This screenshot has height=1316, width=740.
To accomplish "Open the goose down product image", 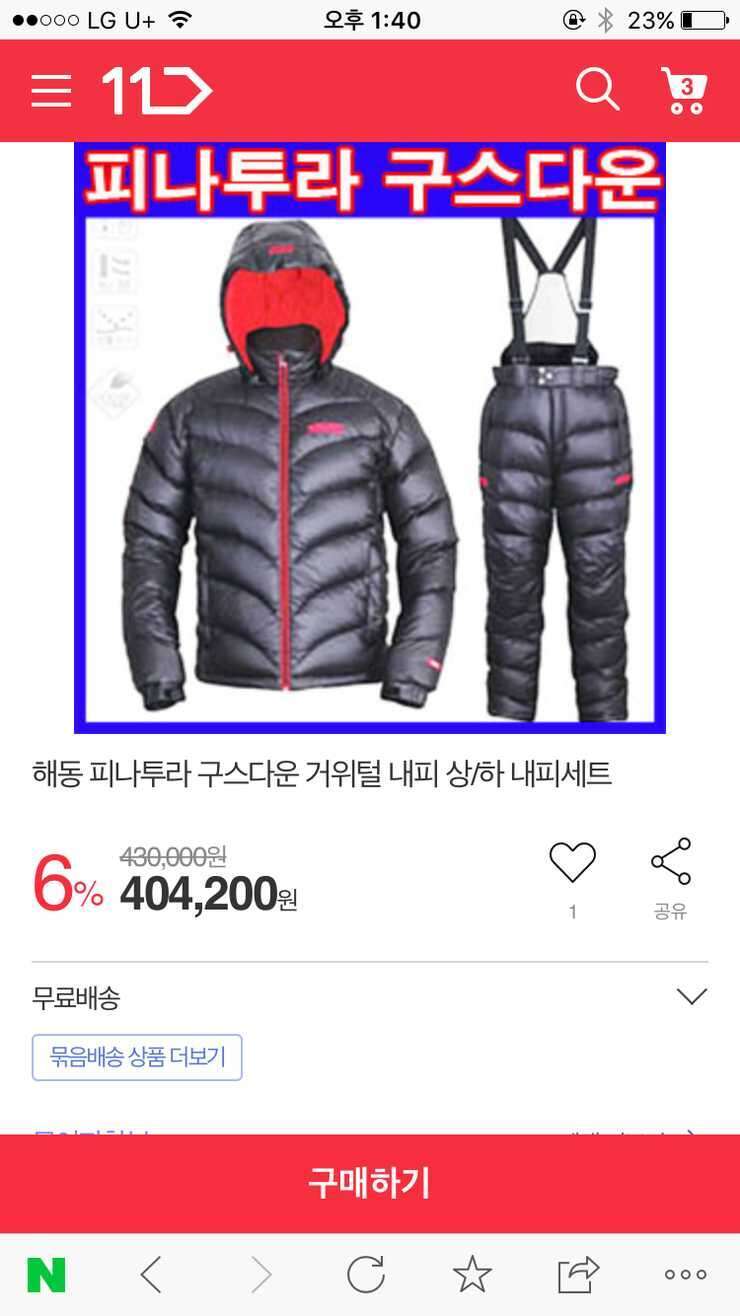I will click(x=370, y=438).
